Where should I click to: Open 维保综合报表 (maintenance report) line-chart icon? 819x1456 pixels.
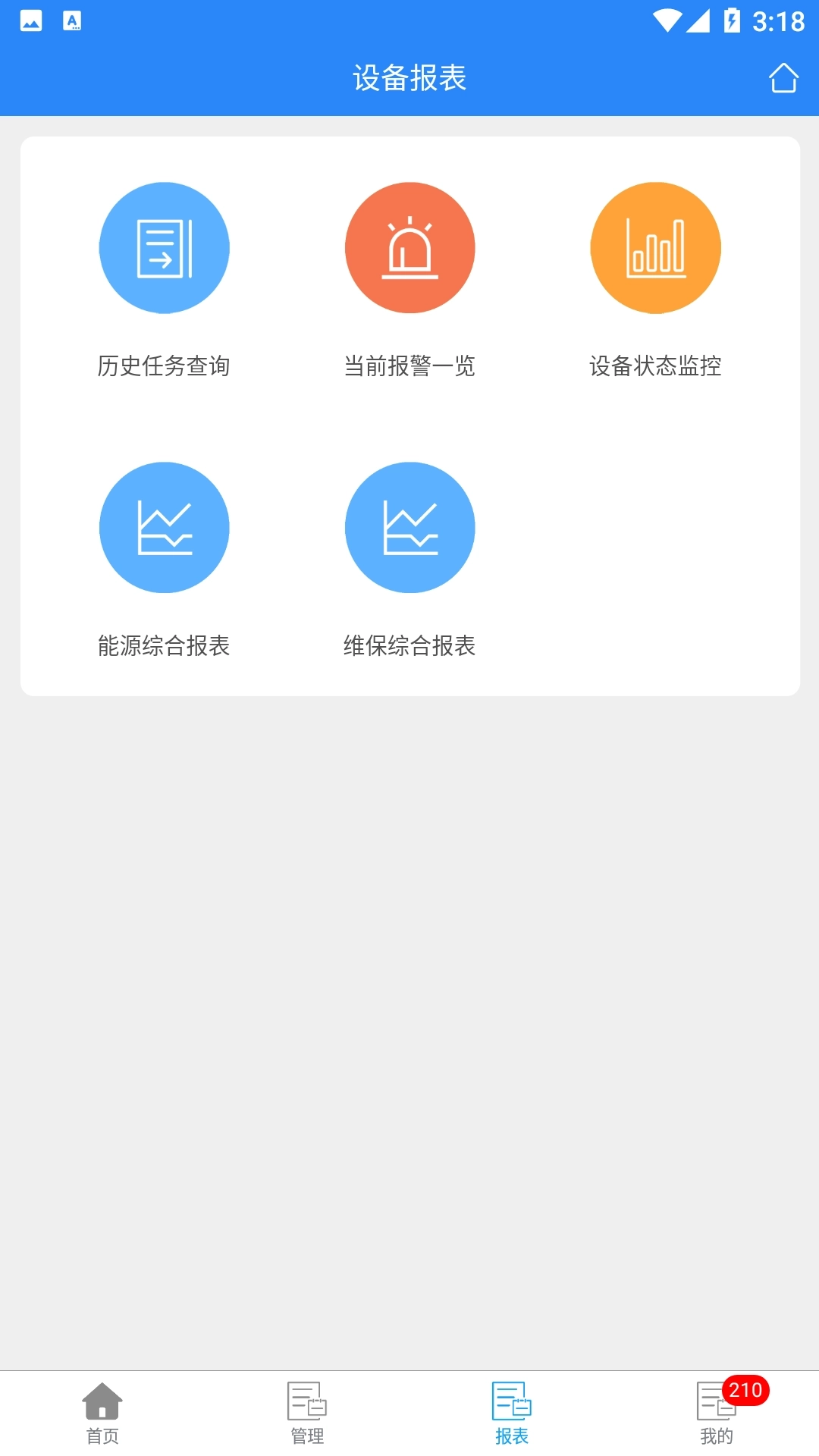click(409, 527)
